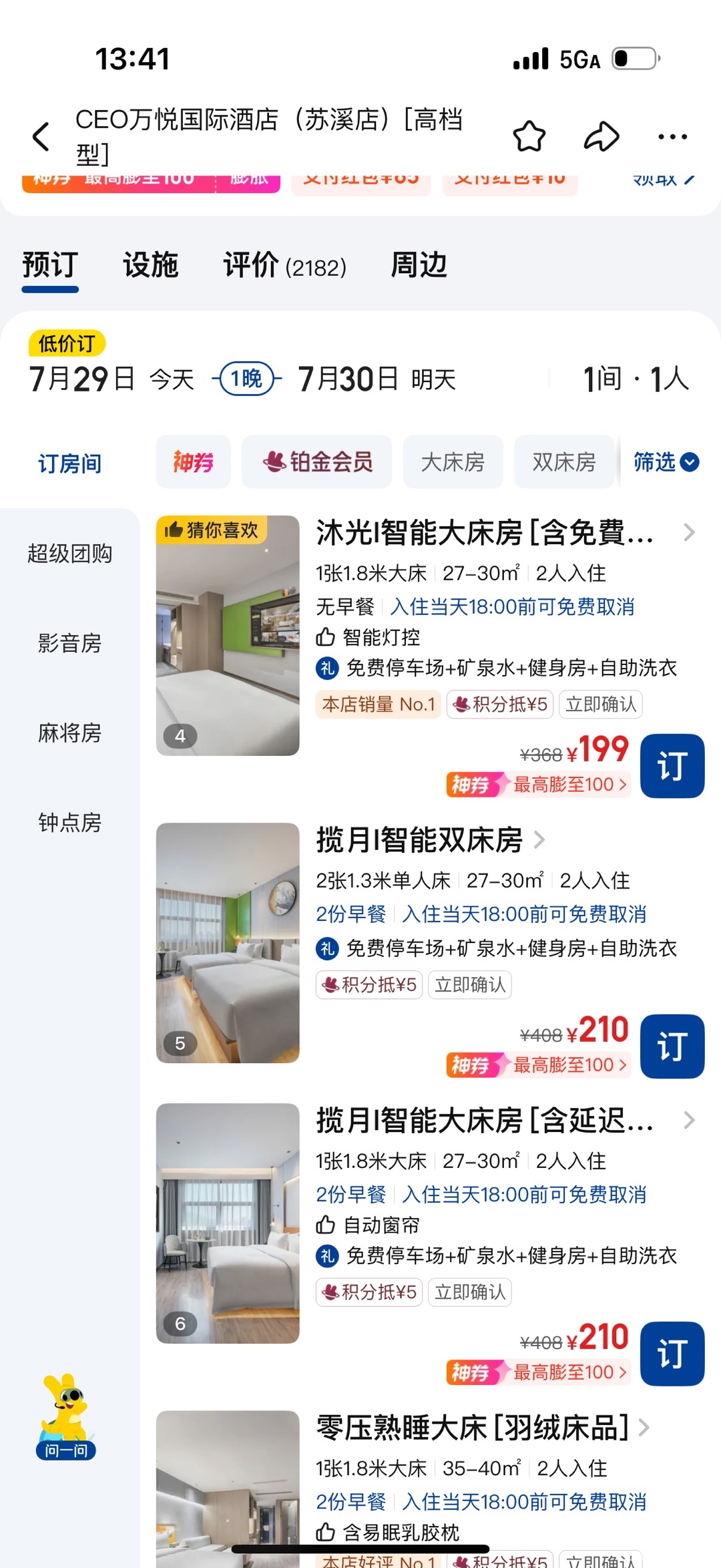Open the three-dot overflow menu
This screenshot has width=721, height=1568.
click(x=672, y=136)
